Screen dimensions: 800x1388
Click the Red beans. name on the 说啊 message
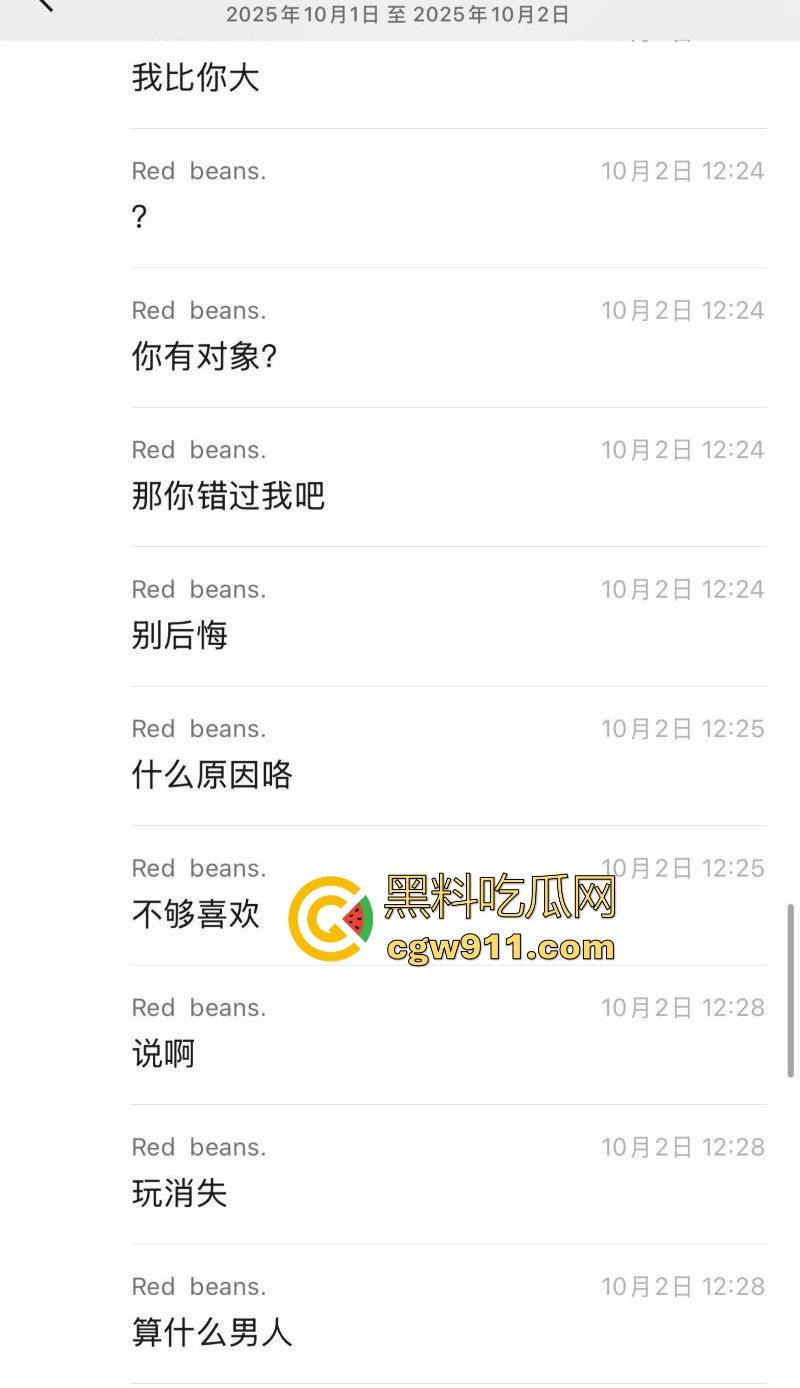(198, 1007)
